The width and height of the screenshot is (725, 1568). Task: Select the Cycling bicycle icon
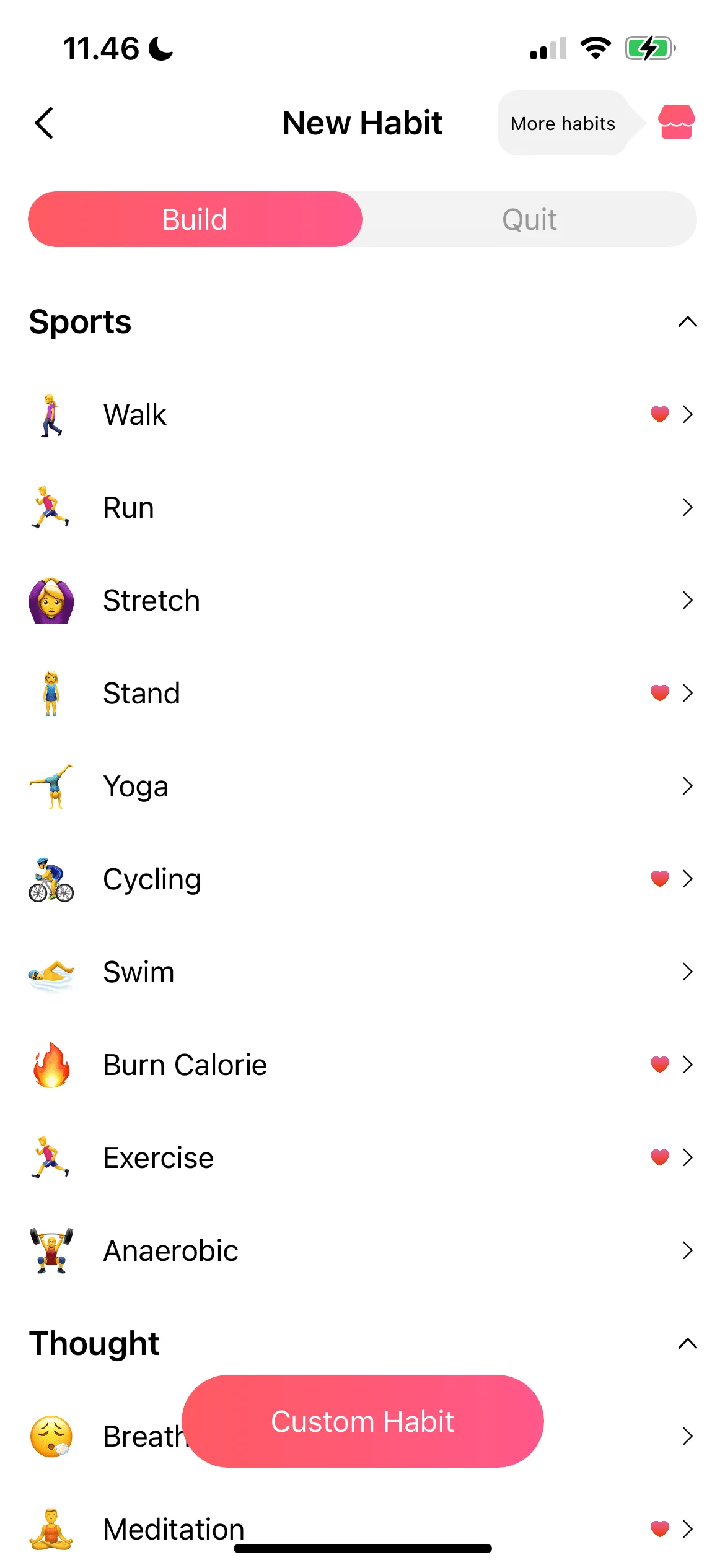50,879
